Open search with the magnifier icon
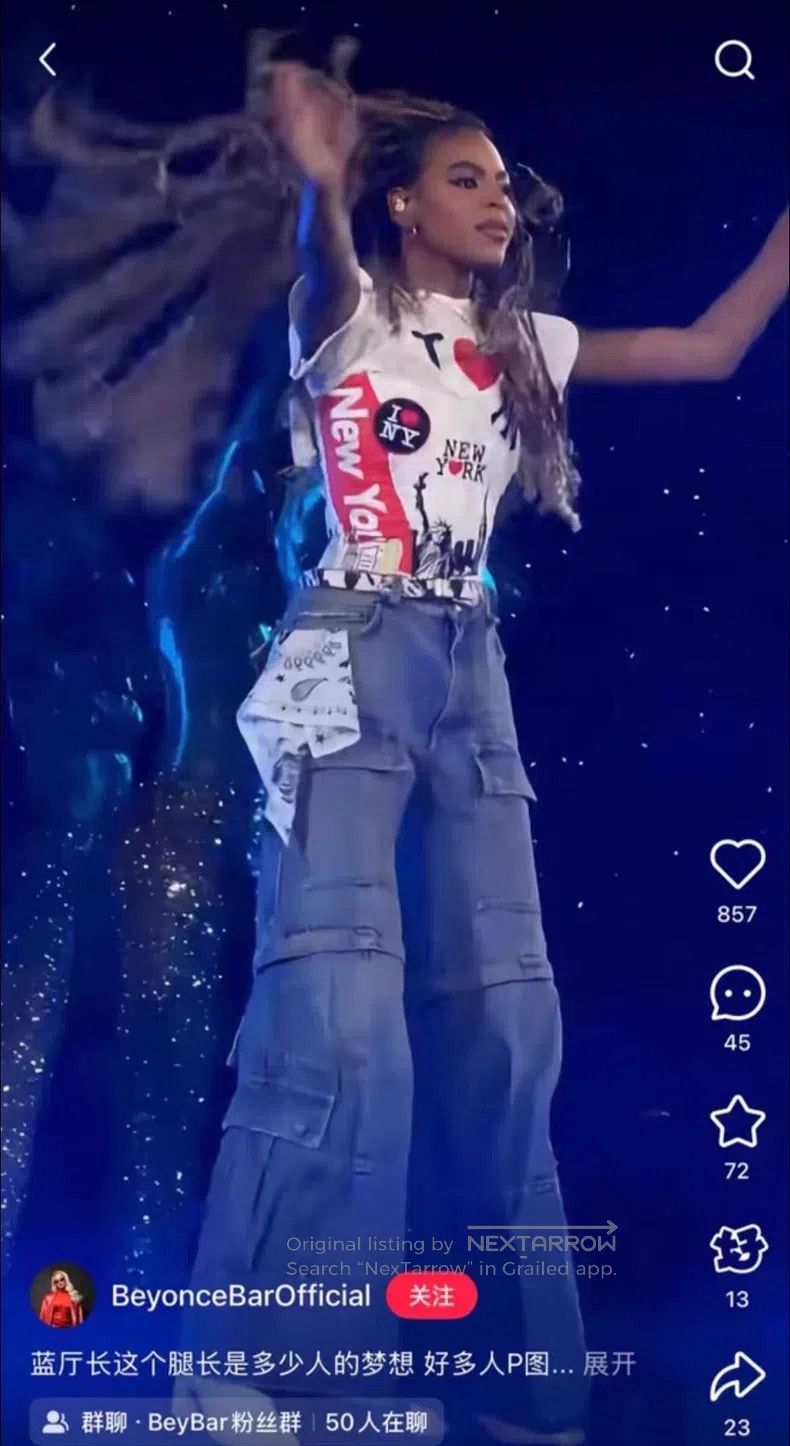This screenshot has width=790, height=1446. [x=734, y=61]
